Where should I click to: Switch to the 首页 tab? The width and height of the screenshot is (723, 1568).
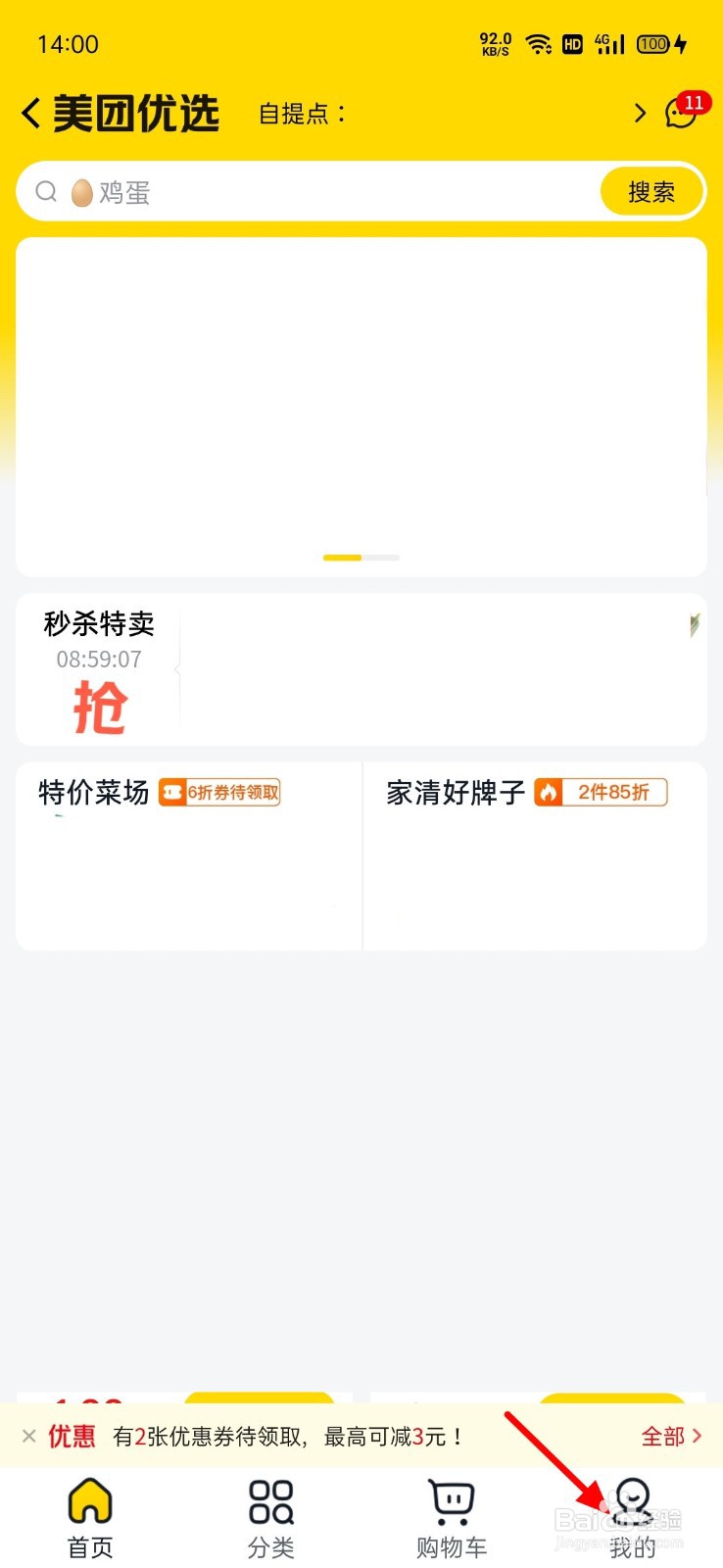[x=90, y=1519]
